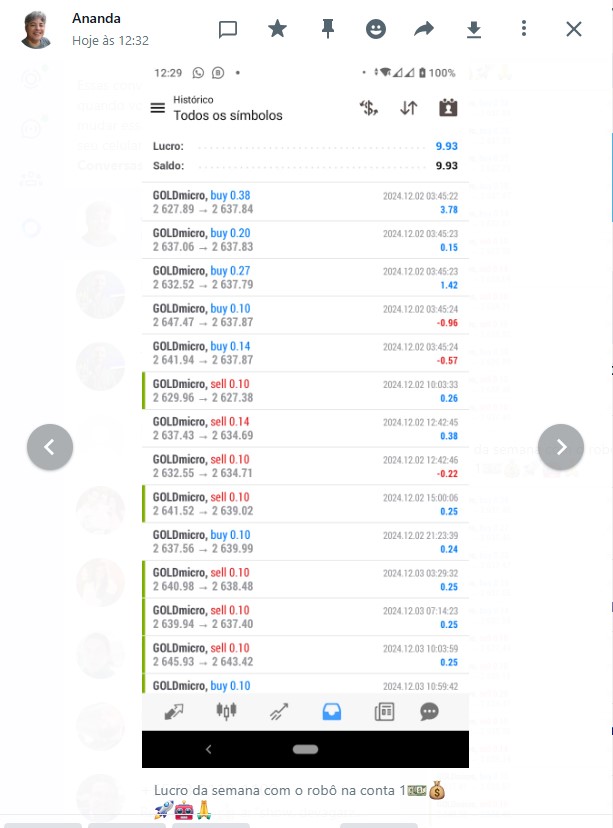Reply to Ananda's message via chat bubble icon

(228, 30)
